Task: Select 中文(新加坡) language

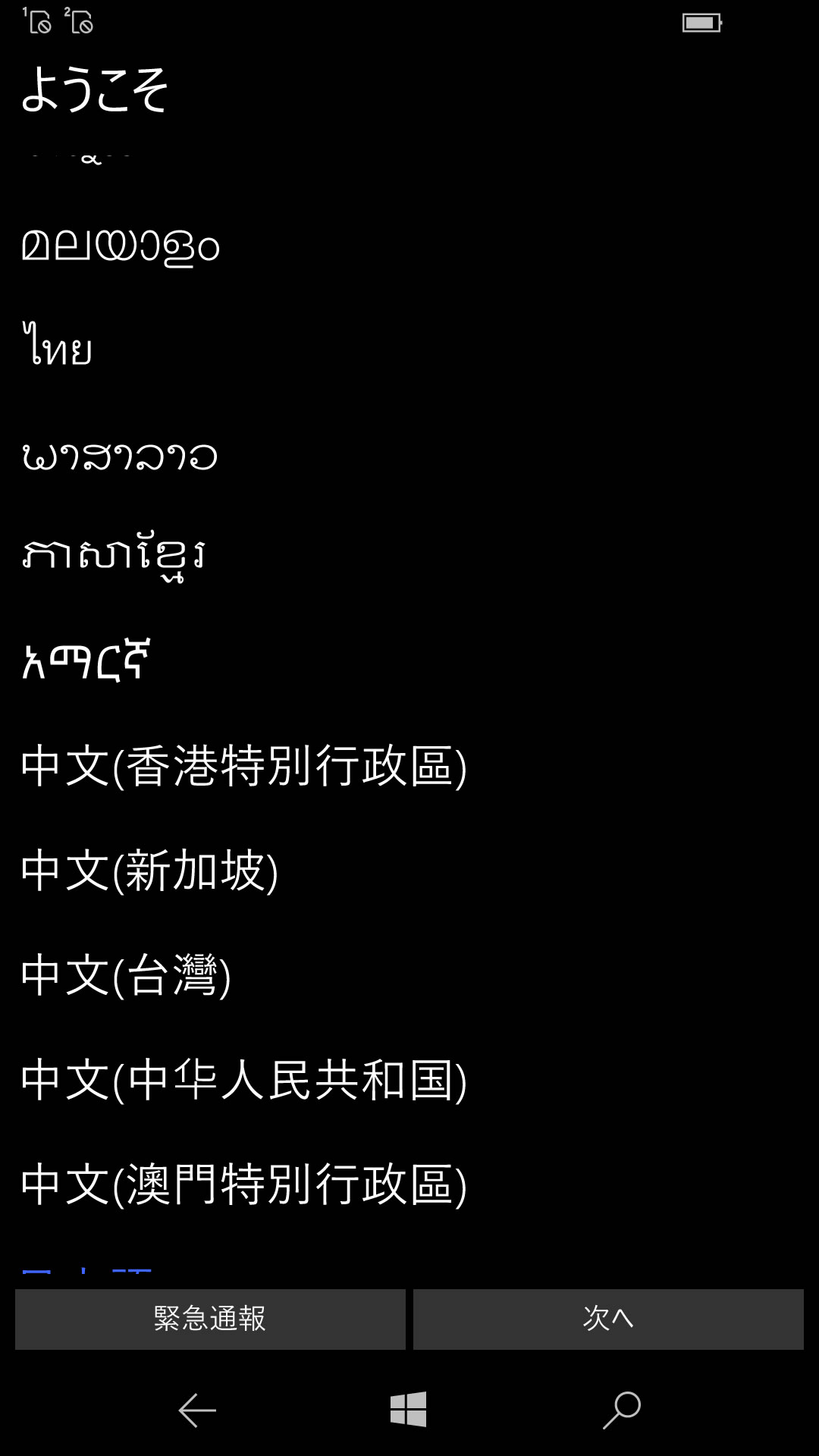Action: click(150, 871)
